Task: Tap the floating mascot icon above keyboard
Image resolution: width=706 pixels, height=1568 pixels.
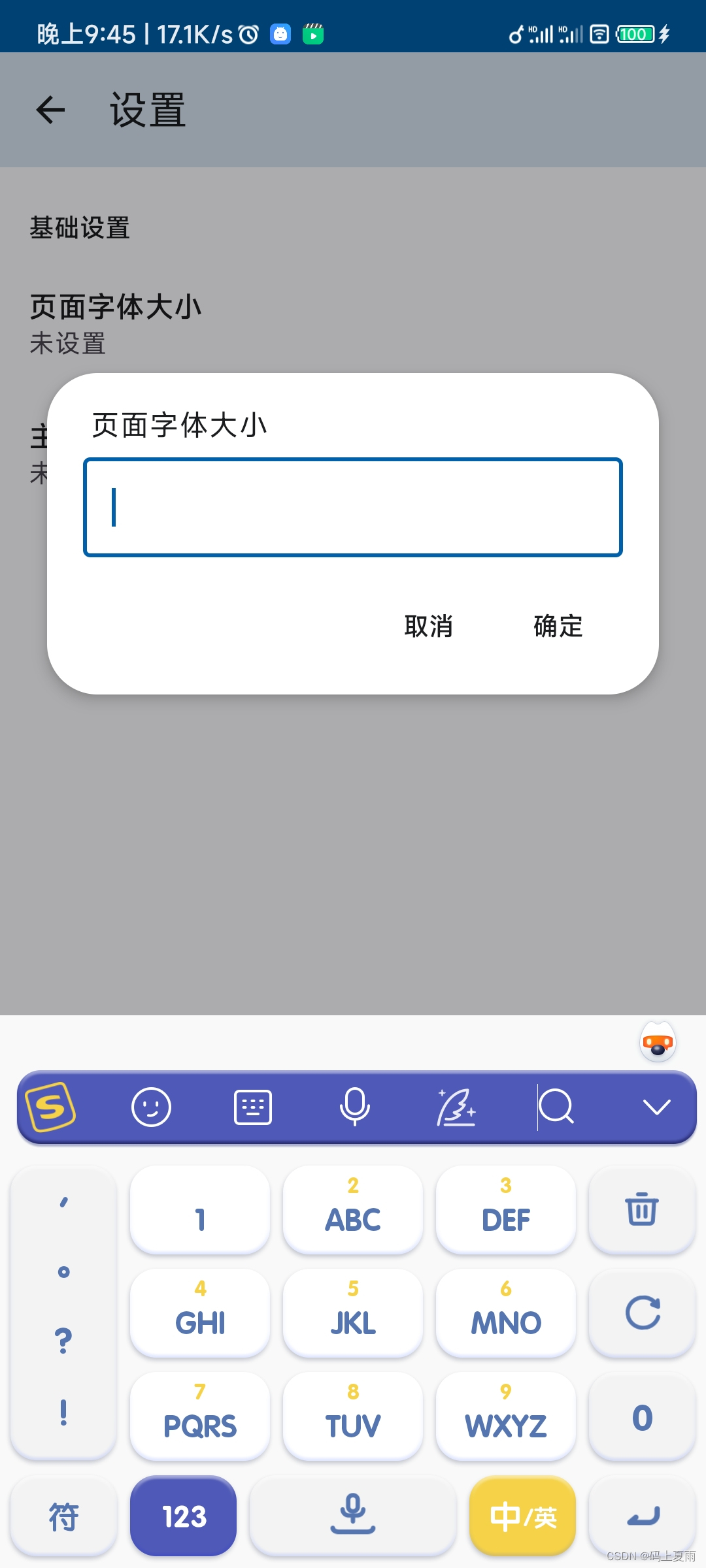Action: tap(657, 1041)
